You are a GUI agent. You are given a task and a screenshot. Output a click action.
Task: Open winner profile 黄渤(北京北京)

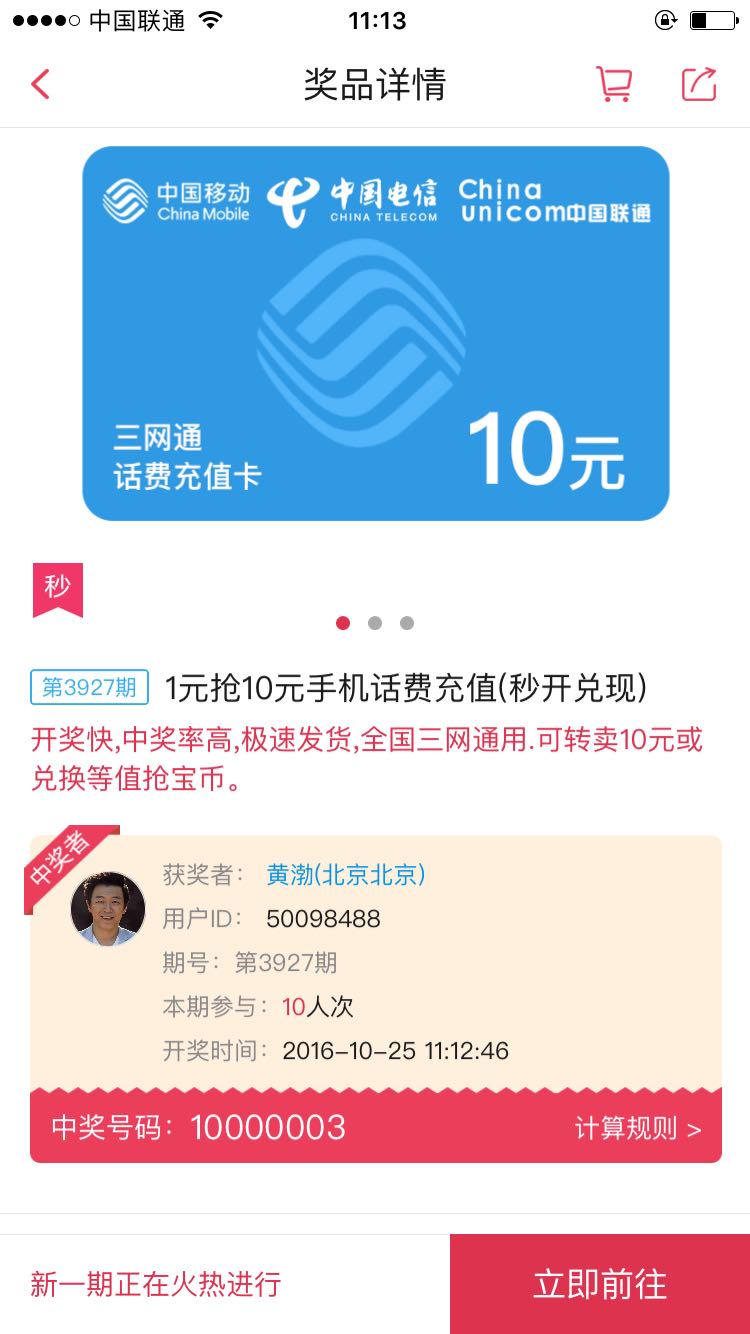[x=346, y=875]
